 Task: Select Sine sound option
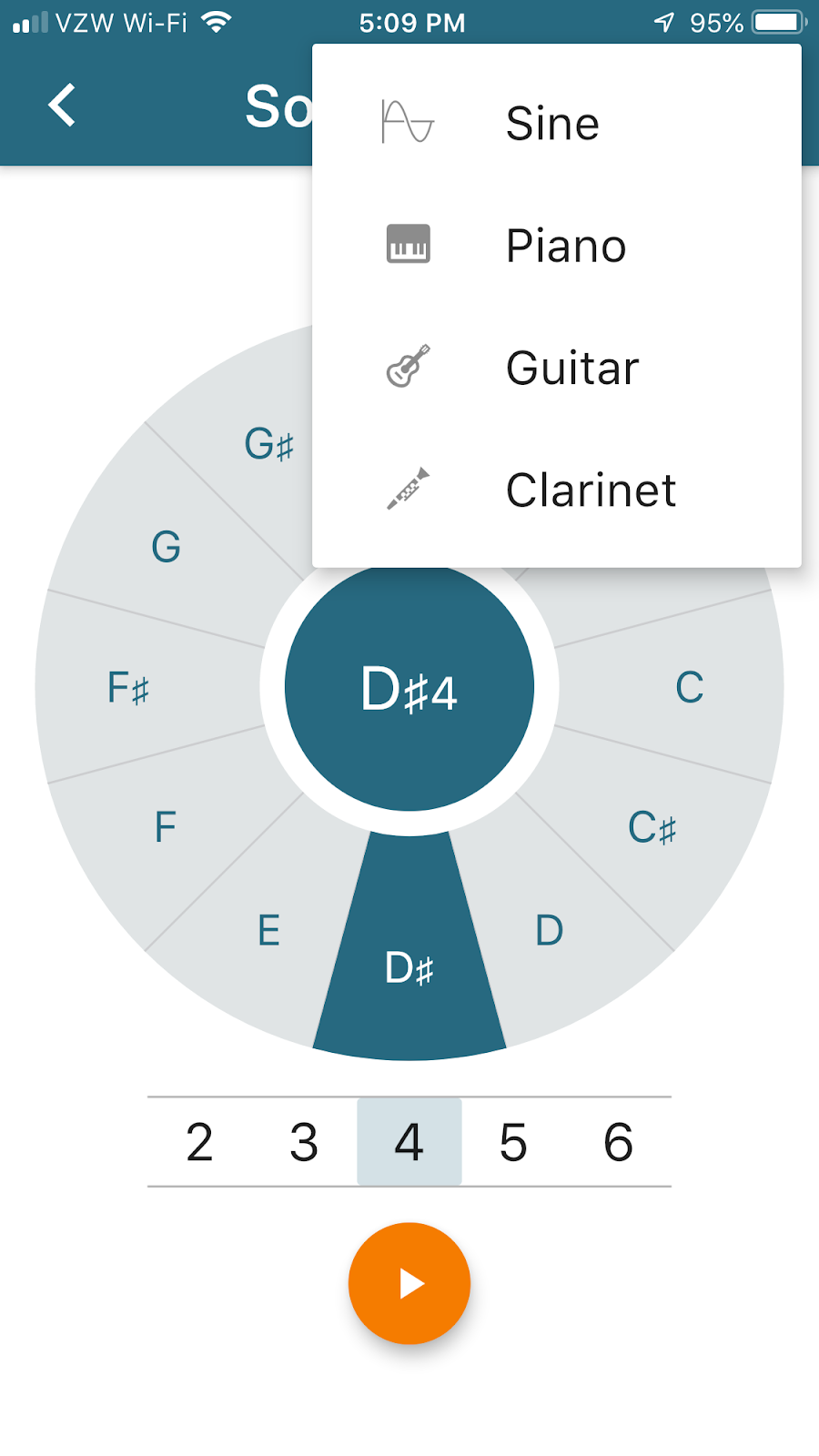pos(552,124)
